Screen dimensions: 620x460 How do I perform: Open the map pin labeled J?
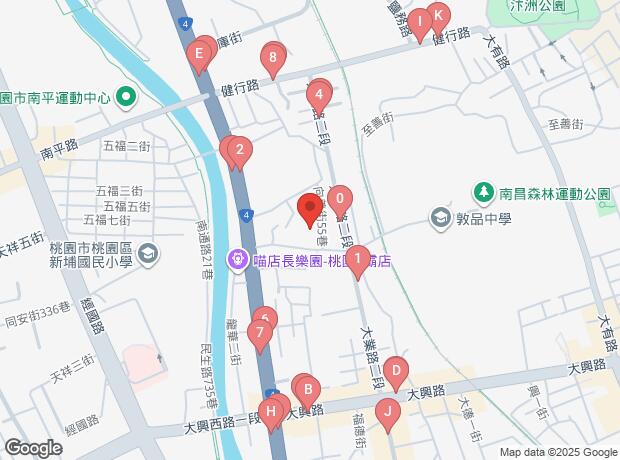[388, 414]
